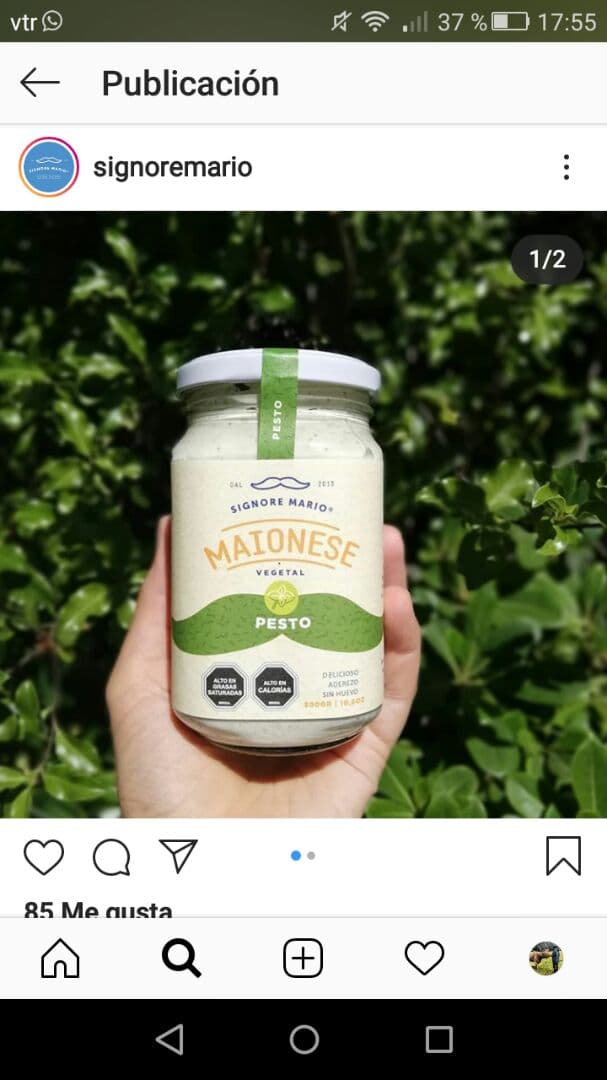
Task: Open the activity heart tab in the bottom bar
Action: (424, 959)
